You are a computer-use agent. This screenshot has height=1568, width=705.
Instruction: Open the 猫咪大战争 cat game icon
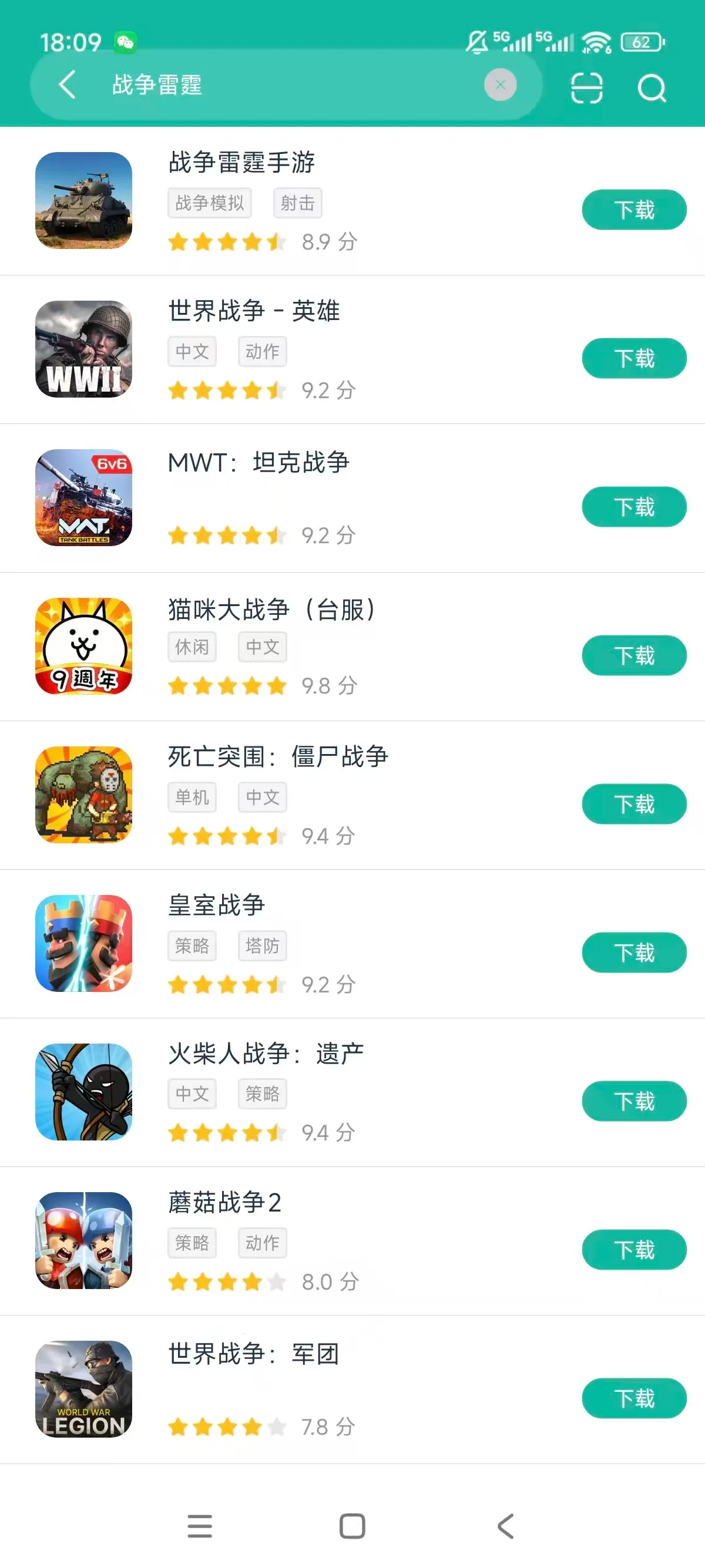click(x=84, y=649)
